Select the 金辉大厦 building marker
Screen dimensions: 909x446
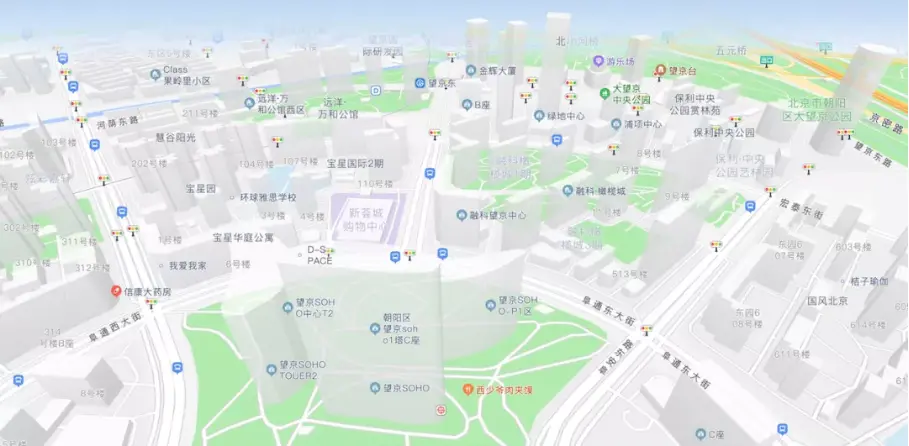tap(471, 71)
